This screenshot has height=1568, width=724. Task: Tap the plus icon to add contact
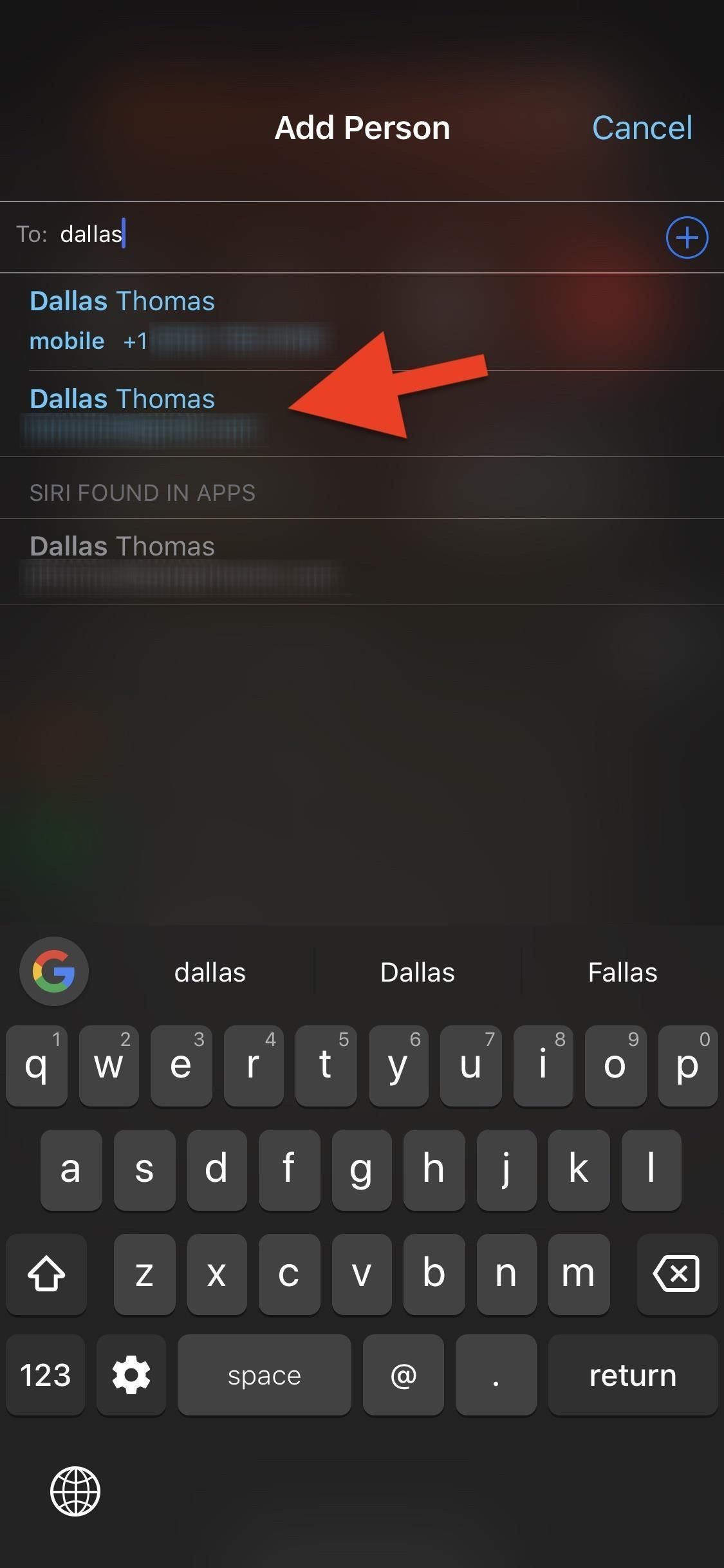686,238
